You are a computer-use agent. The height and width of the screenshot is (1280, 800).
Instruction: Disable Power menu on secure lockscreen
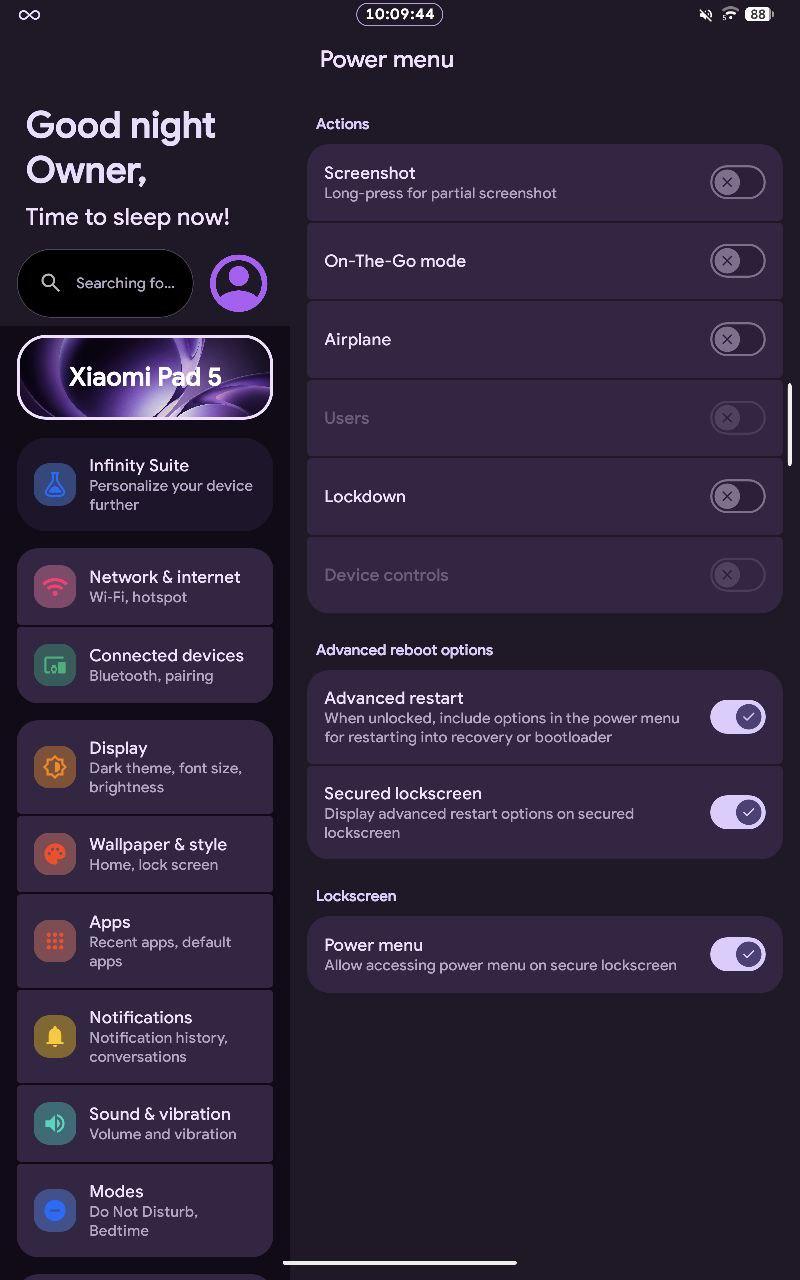pyautogui.click(x=737, y=954)
